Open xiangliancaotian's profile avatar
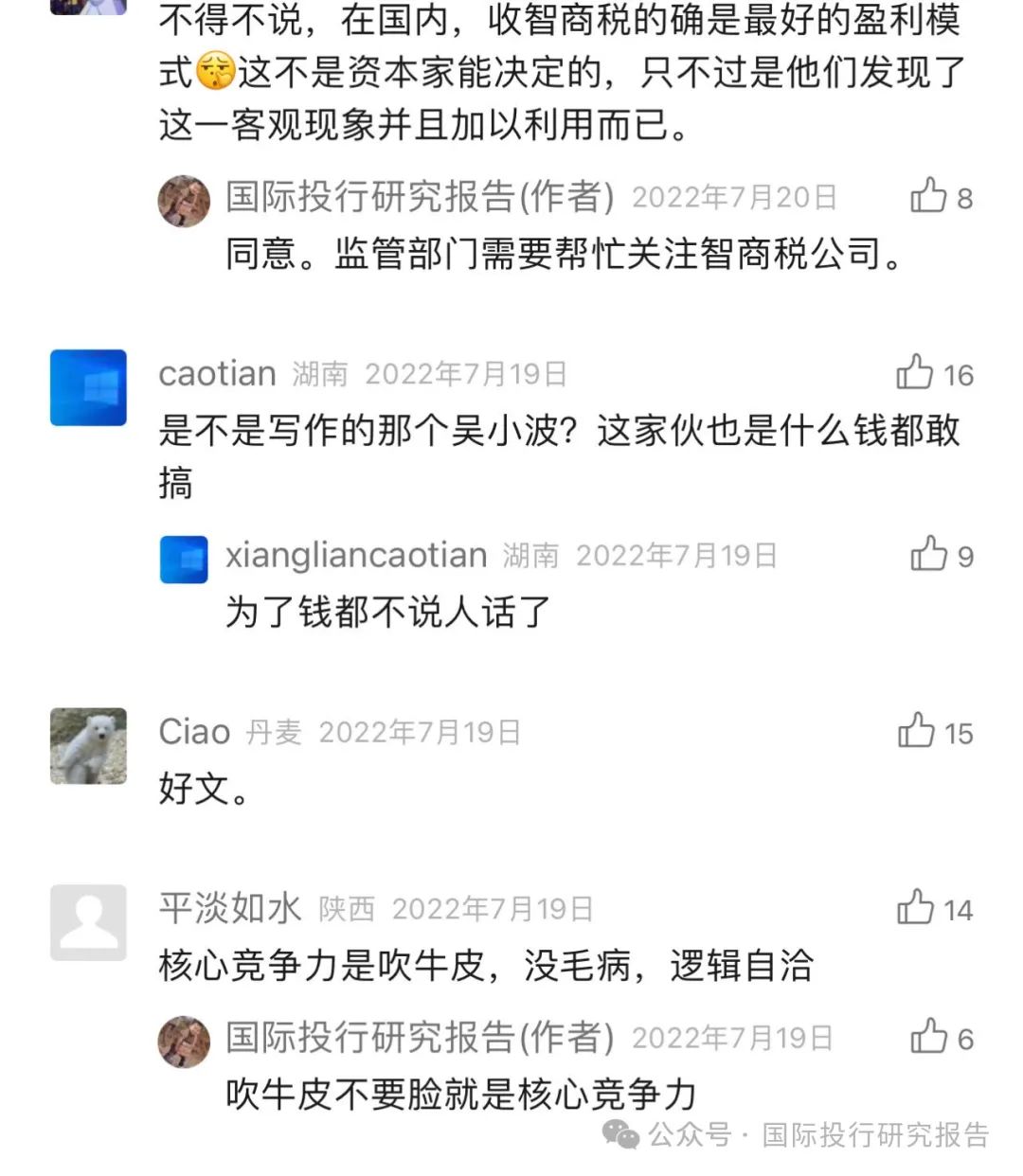This screenshot has height=1176, width=1023. pos(184,559)
